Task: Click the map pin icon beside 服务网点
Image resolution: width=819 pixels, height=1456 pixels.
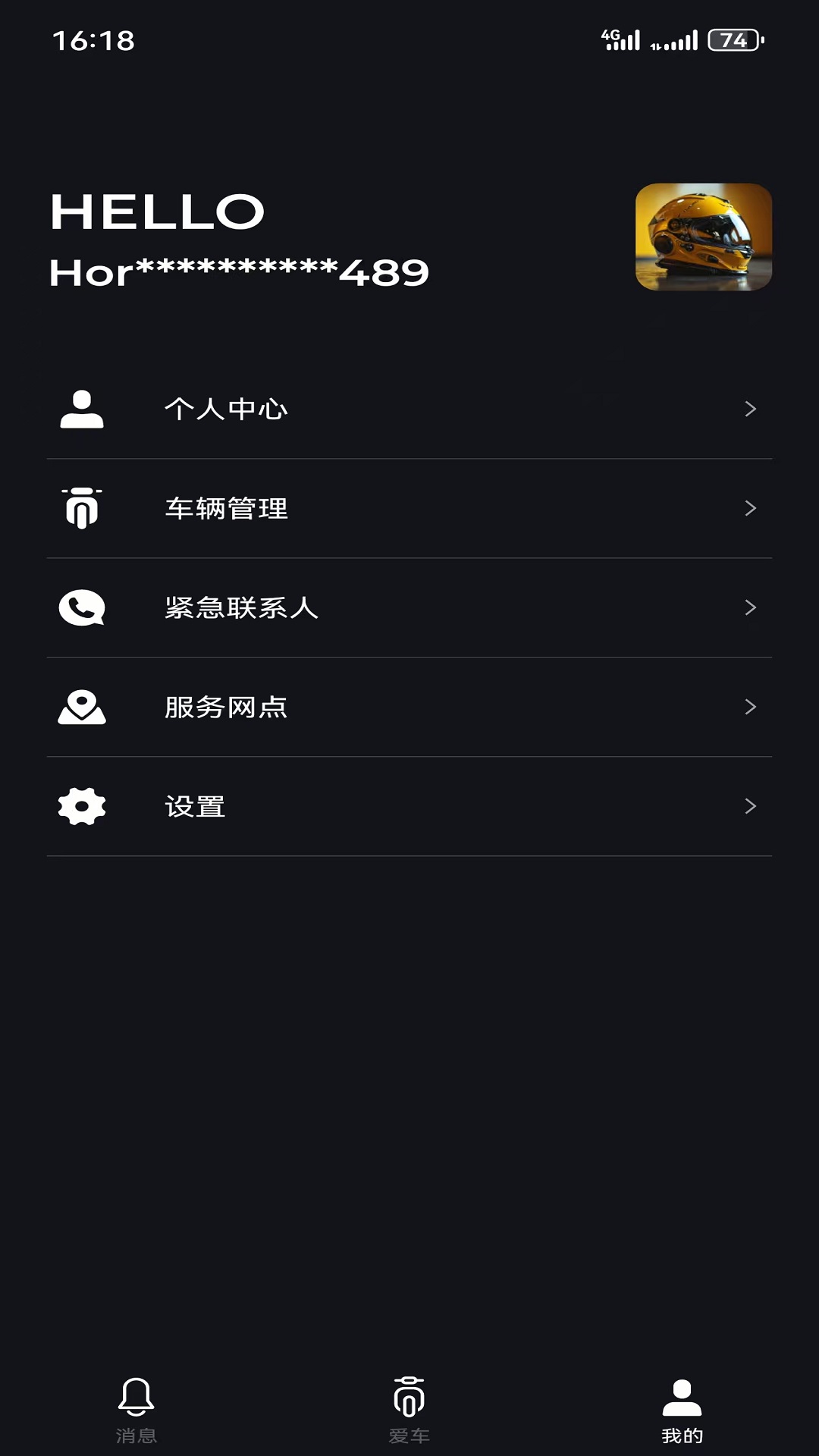Action: click(x=82, y=708)
